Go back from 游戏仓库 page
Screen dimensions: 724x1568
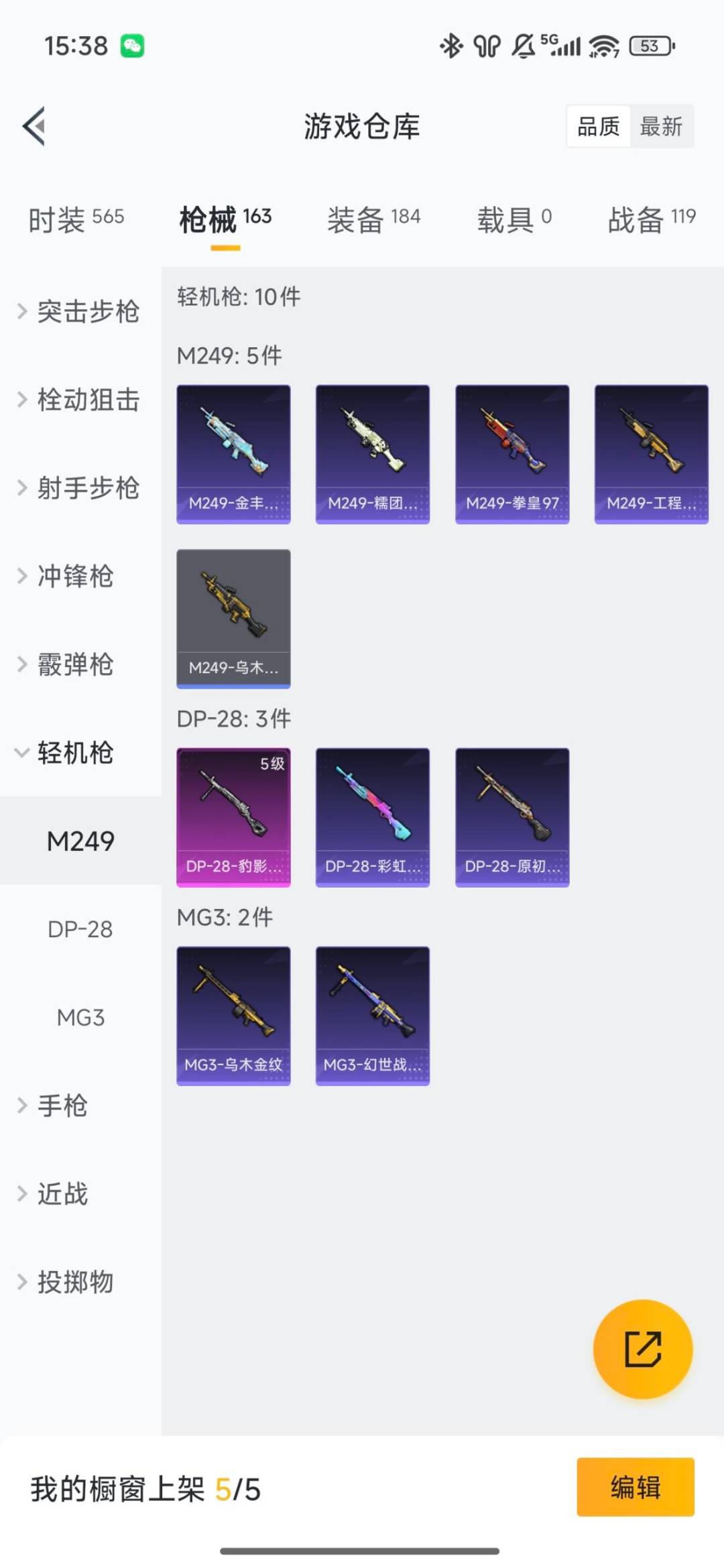point(35,126)
